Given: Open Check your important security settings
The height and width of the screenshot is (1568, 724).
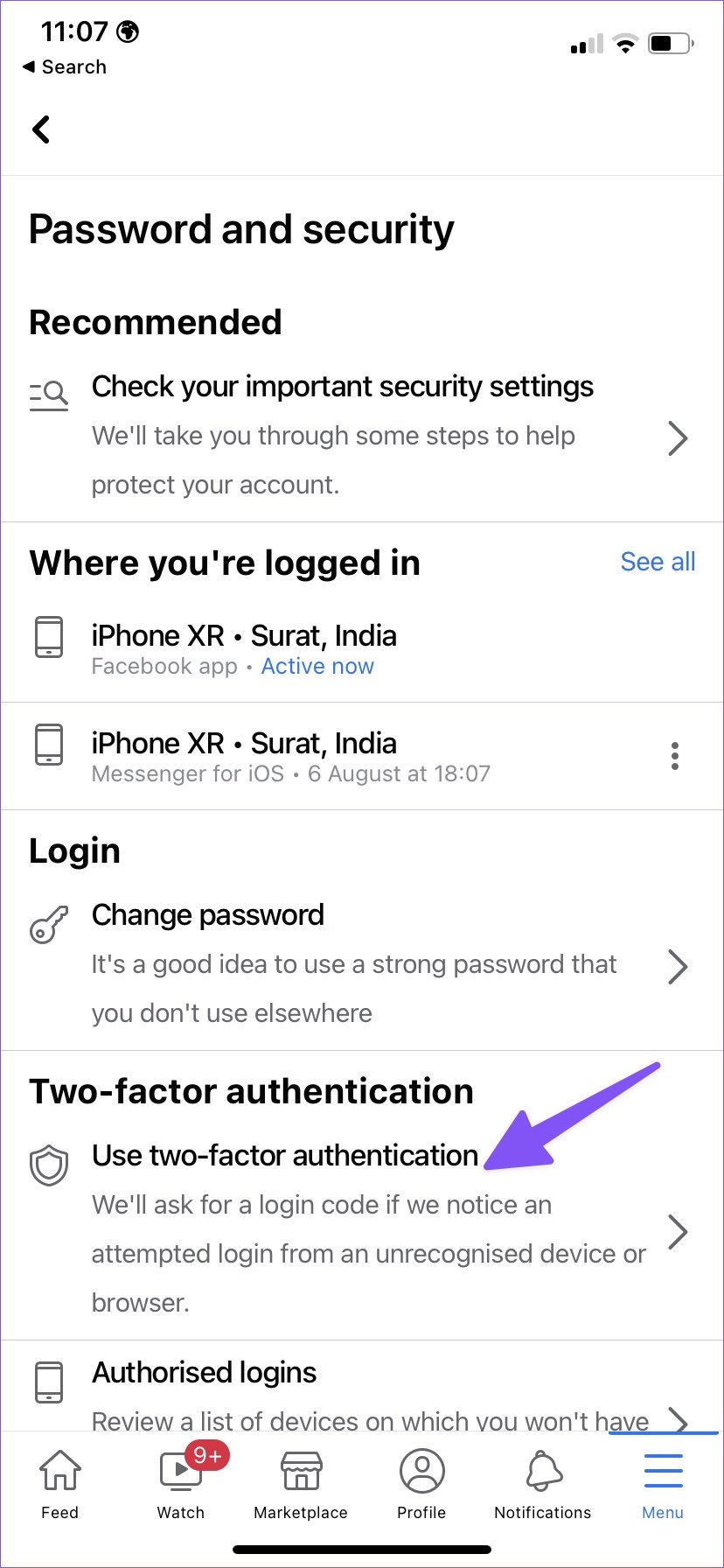Looking at the screenshot, I should pyautogui.click(x=362, y=436).
